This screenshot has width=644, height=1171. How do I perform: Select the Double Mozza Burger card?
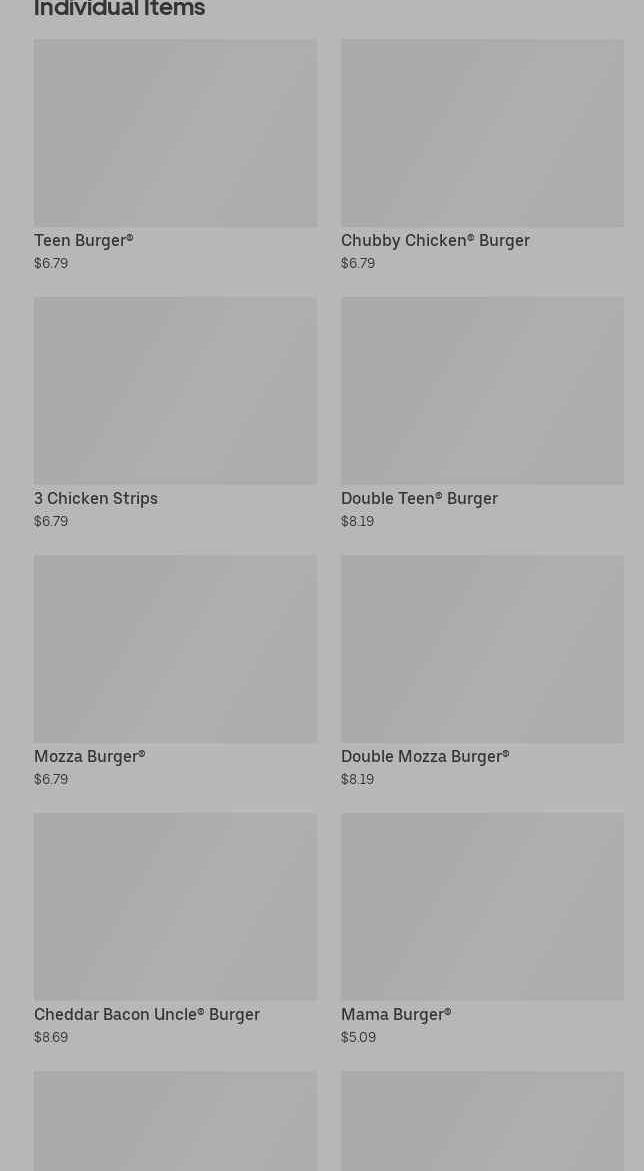[x=482, y=671]
